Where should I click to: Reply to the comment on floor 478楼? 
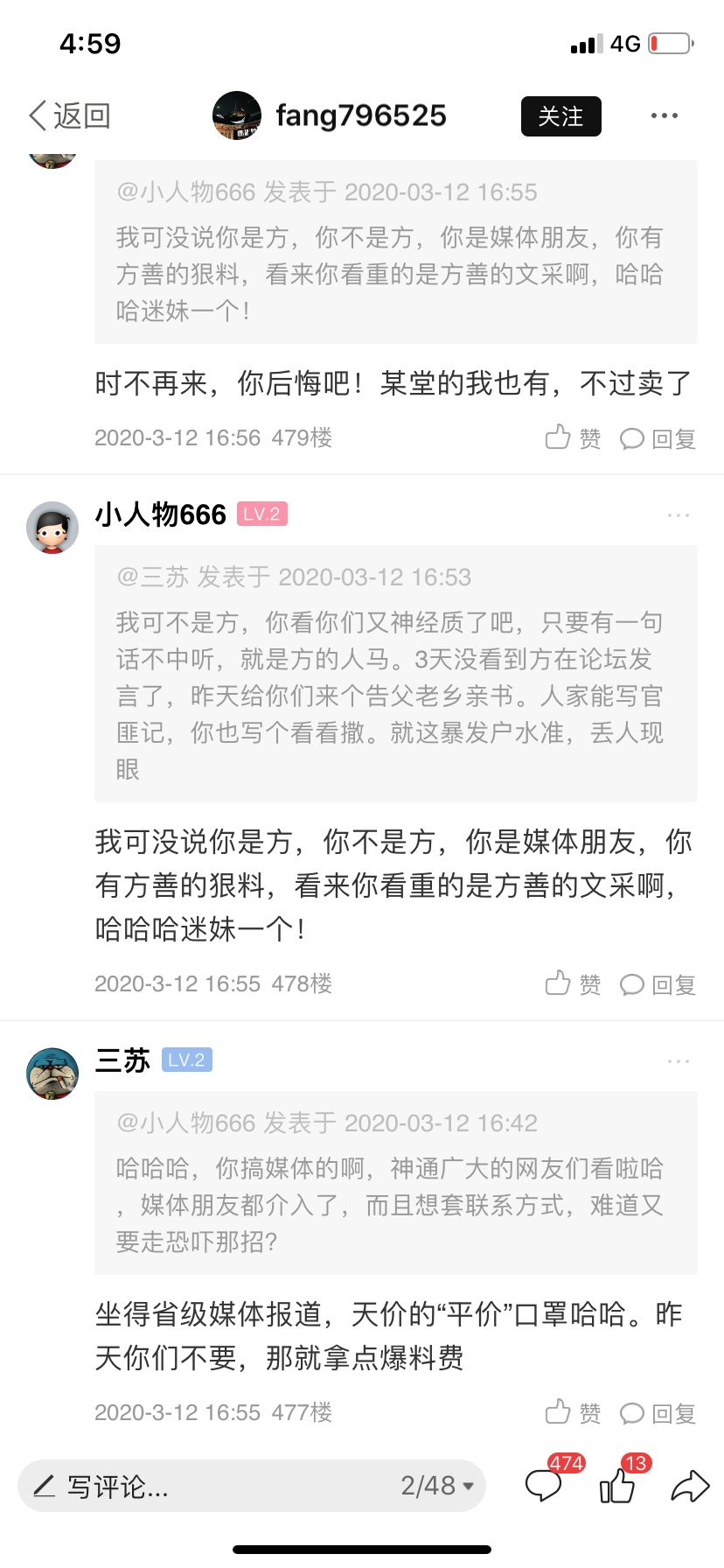(x=658, y=985)
